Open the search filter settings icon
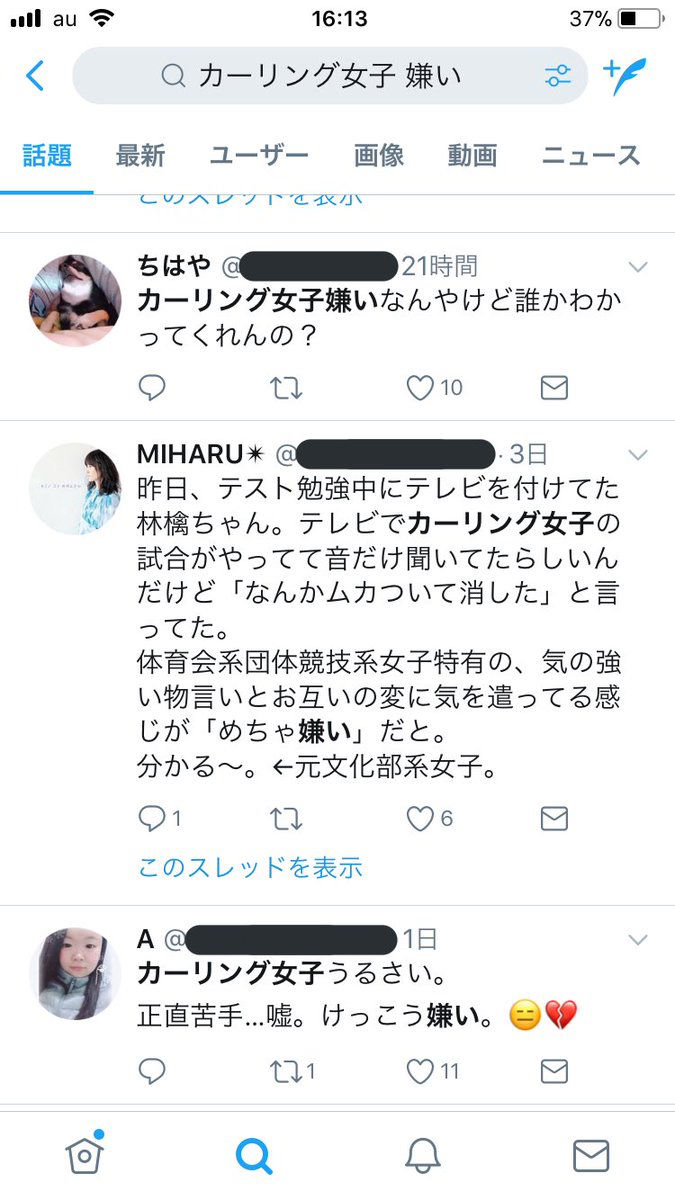Image resolution: width=675 pixels, height=1200 pixels. click(x=556, y=76)
